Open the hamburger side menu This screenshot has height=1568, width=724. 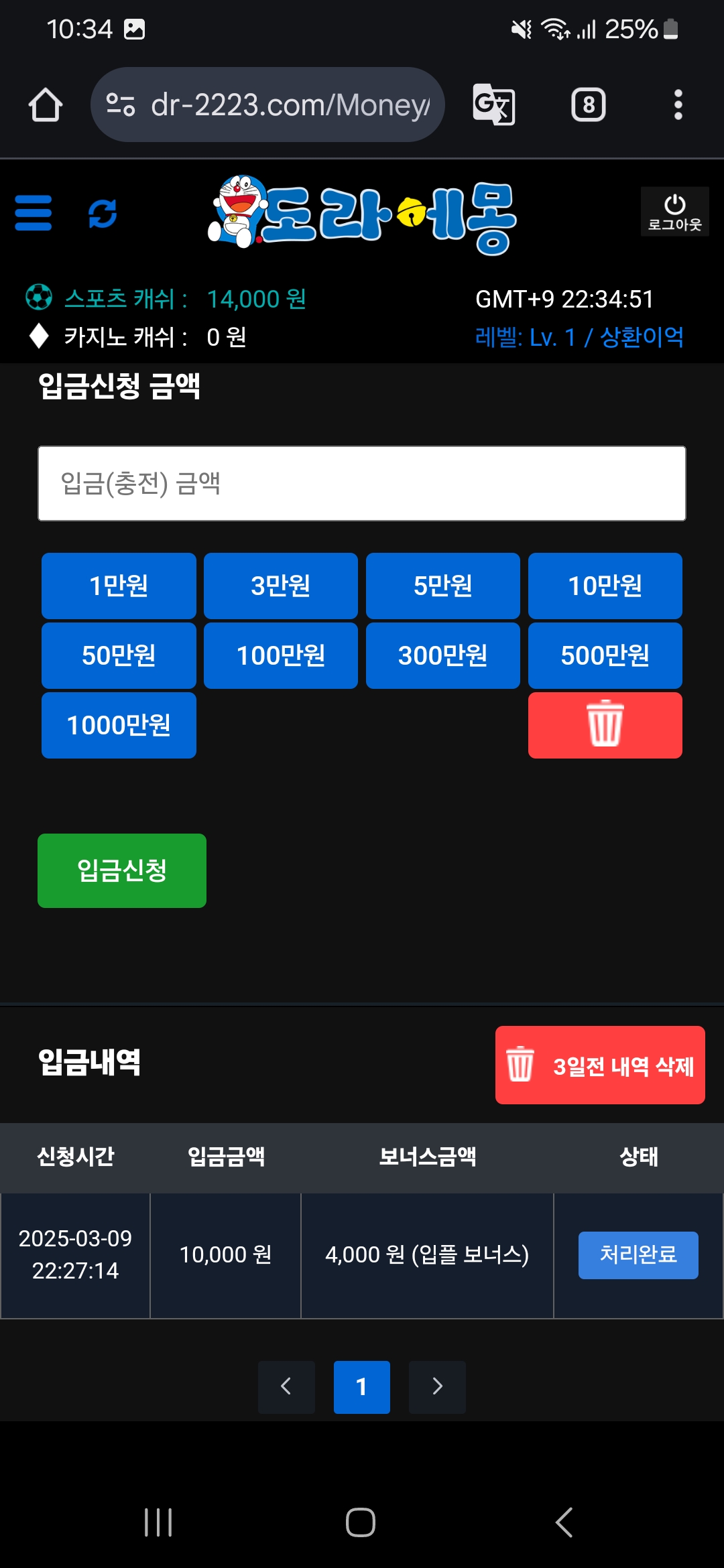(33, 213)
